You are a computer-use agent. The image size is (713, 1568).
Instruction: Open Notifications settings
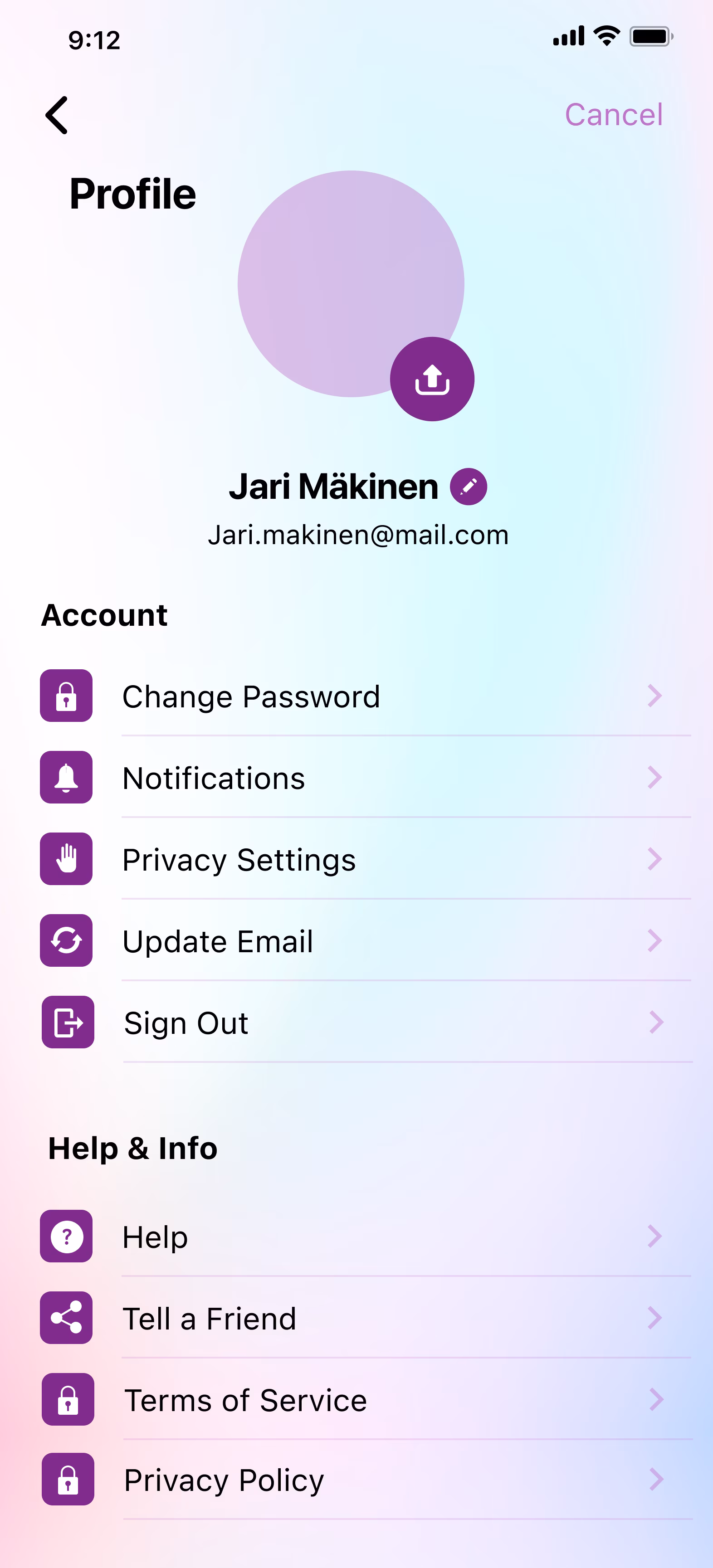(365, 778)
